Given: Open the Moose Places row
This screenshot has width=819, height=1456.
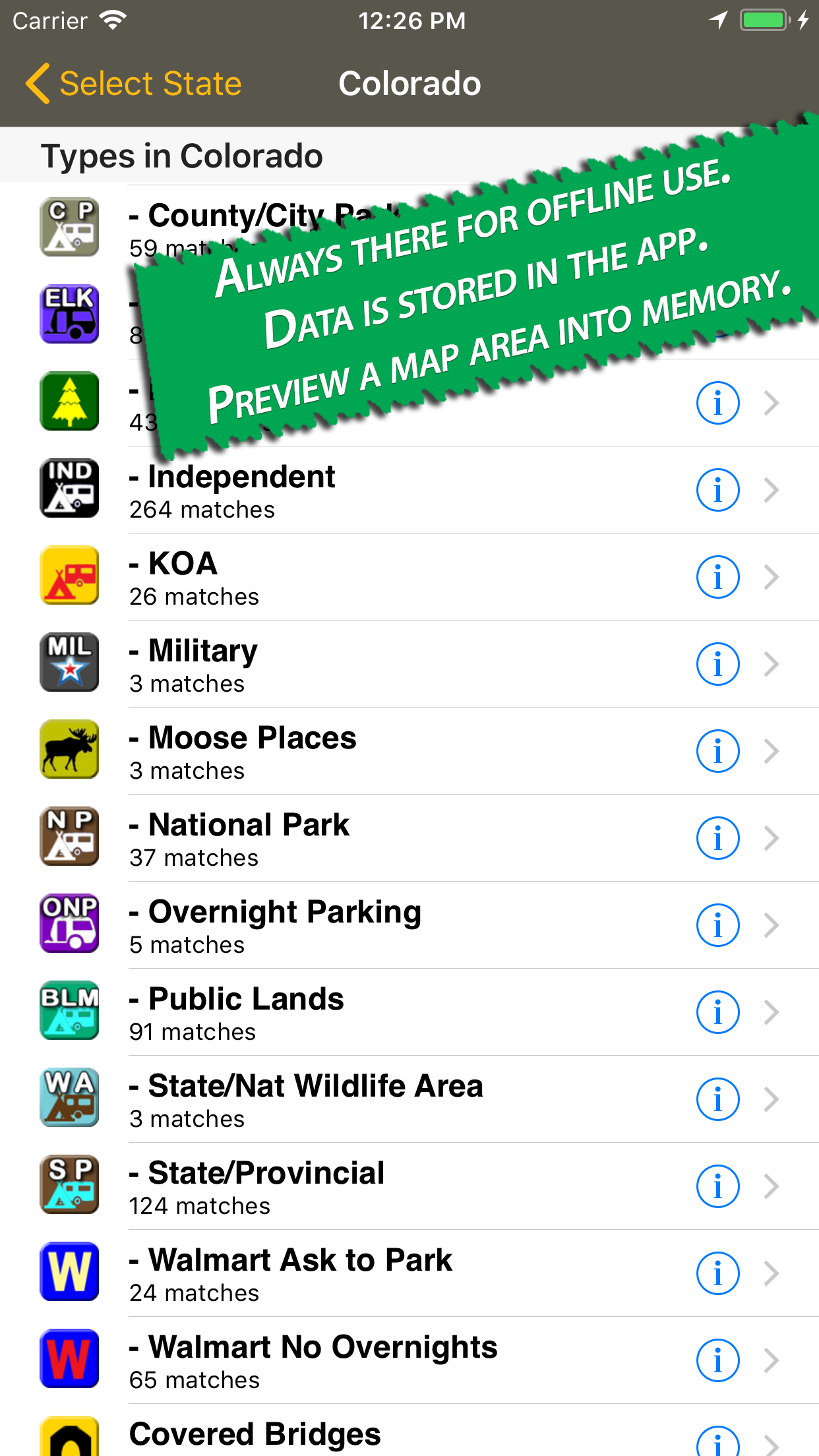Looking at the screenshot, I should pos(409,751).
